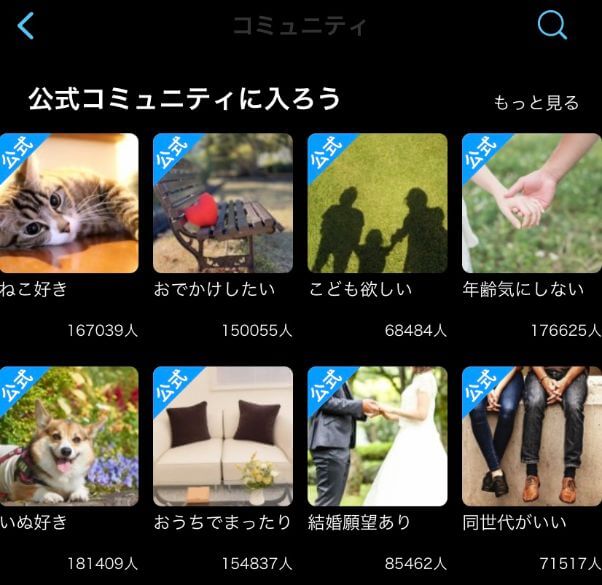Open the おでかけしたい community
Image resolution: width=602 pixels, height=585 pixels.
[223, 203]
